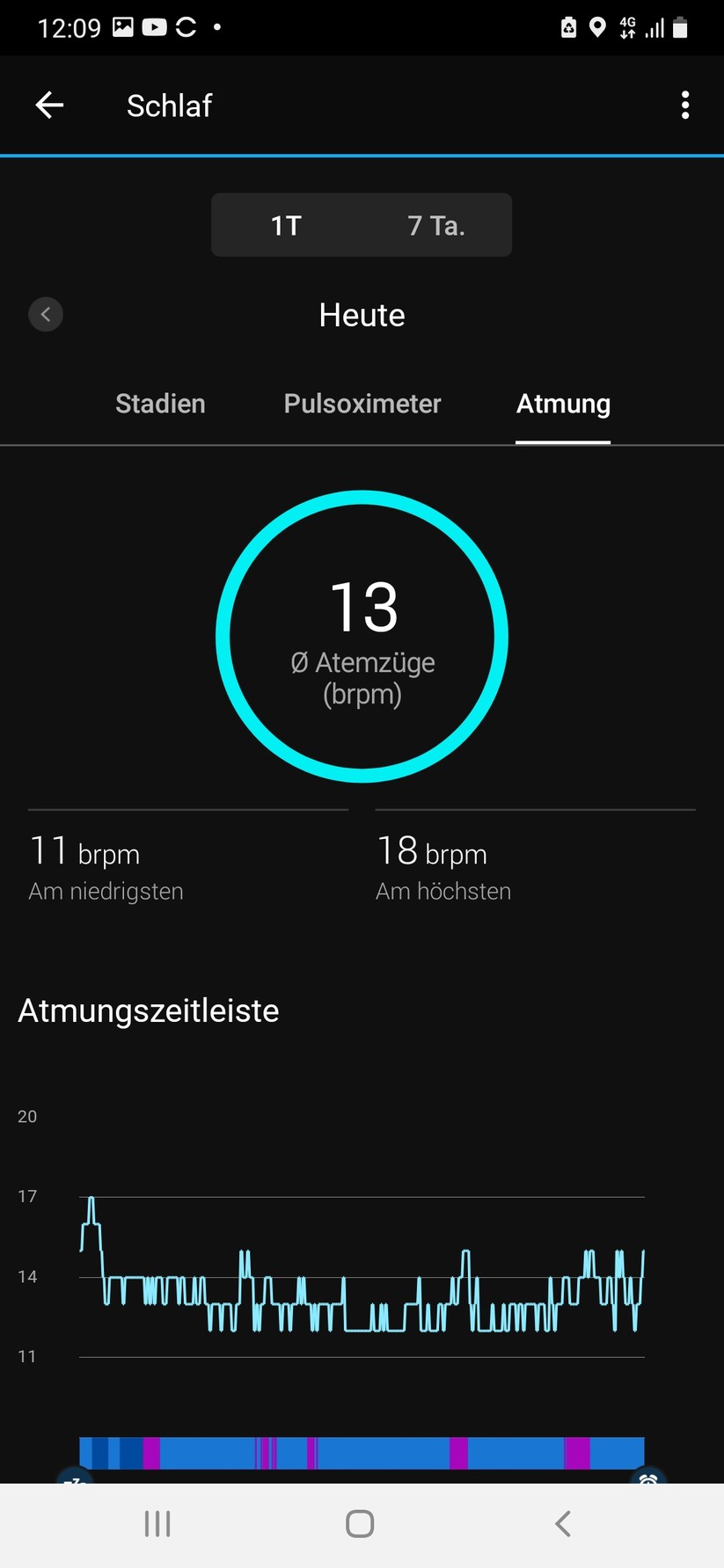
Task: Switch to the Stadien tab
Action: [160, 403]
